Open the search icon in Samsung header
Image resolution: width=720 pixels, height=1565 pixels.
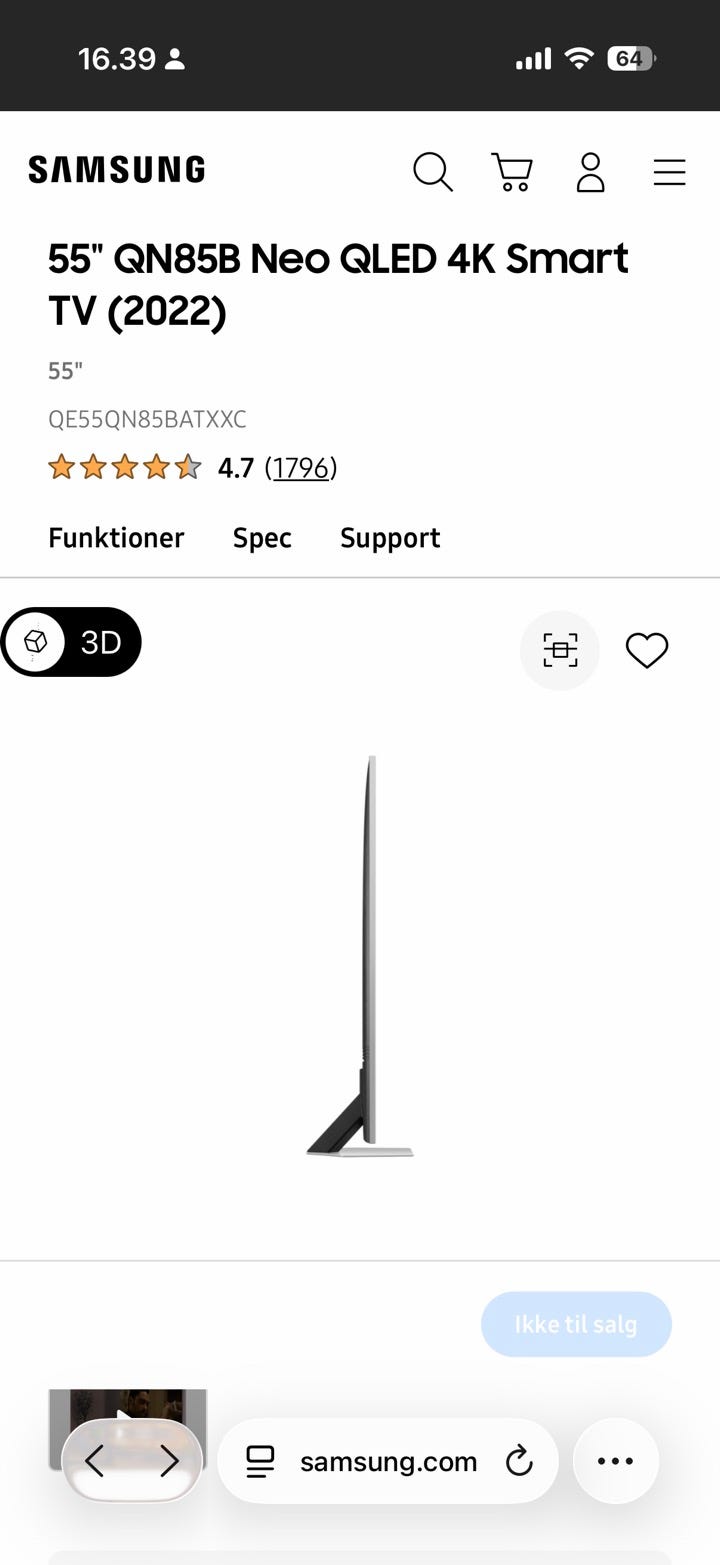[432, 172]
